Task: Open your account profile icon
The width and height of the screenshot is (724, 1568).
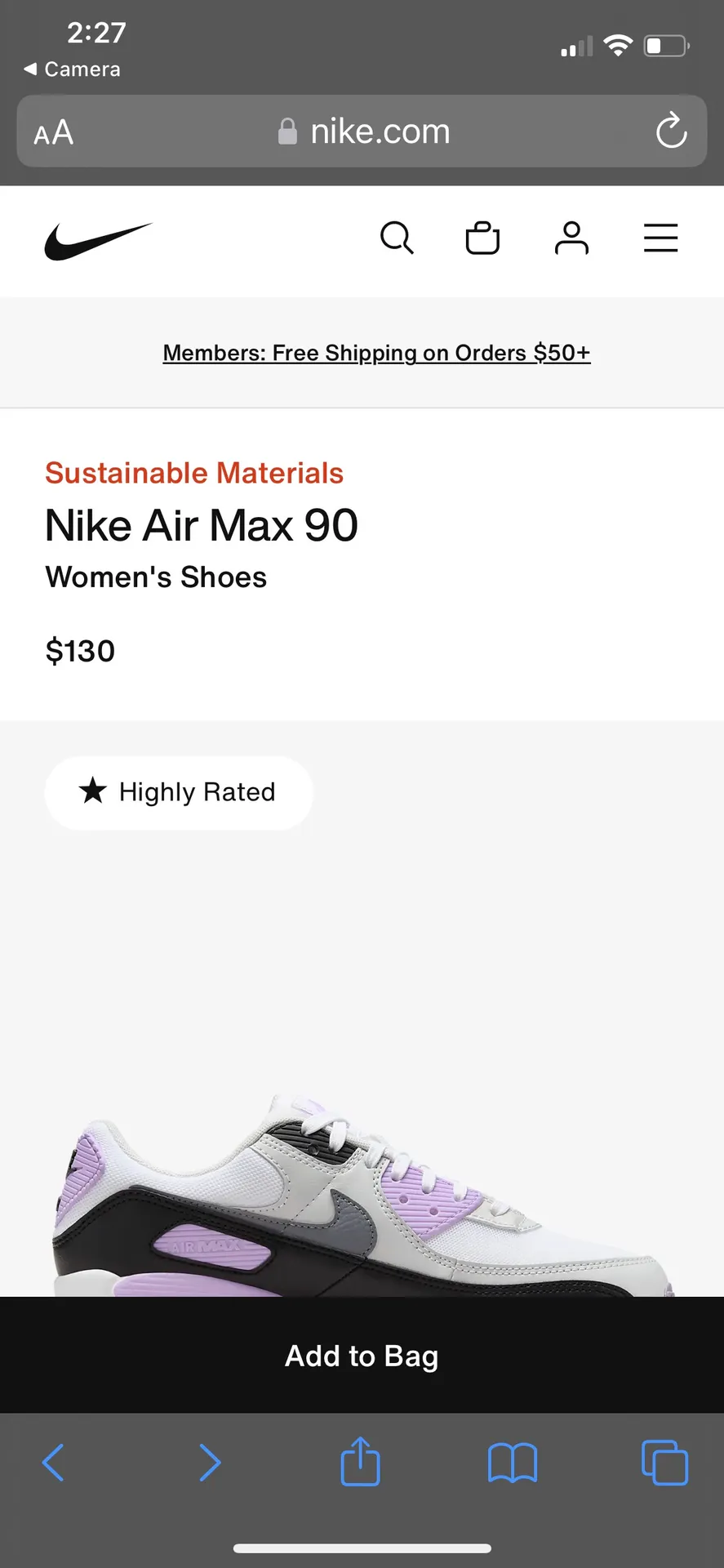Action: point(571,238)
